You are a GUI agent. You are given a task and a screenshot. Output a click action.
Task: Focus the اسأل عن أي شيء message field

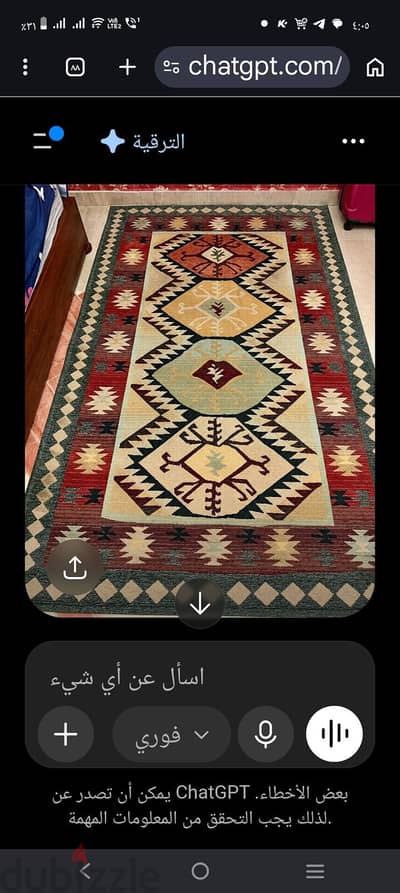pos(200,678)
